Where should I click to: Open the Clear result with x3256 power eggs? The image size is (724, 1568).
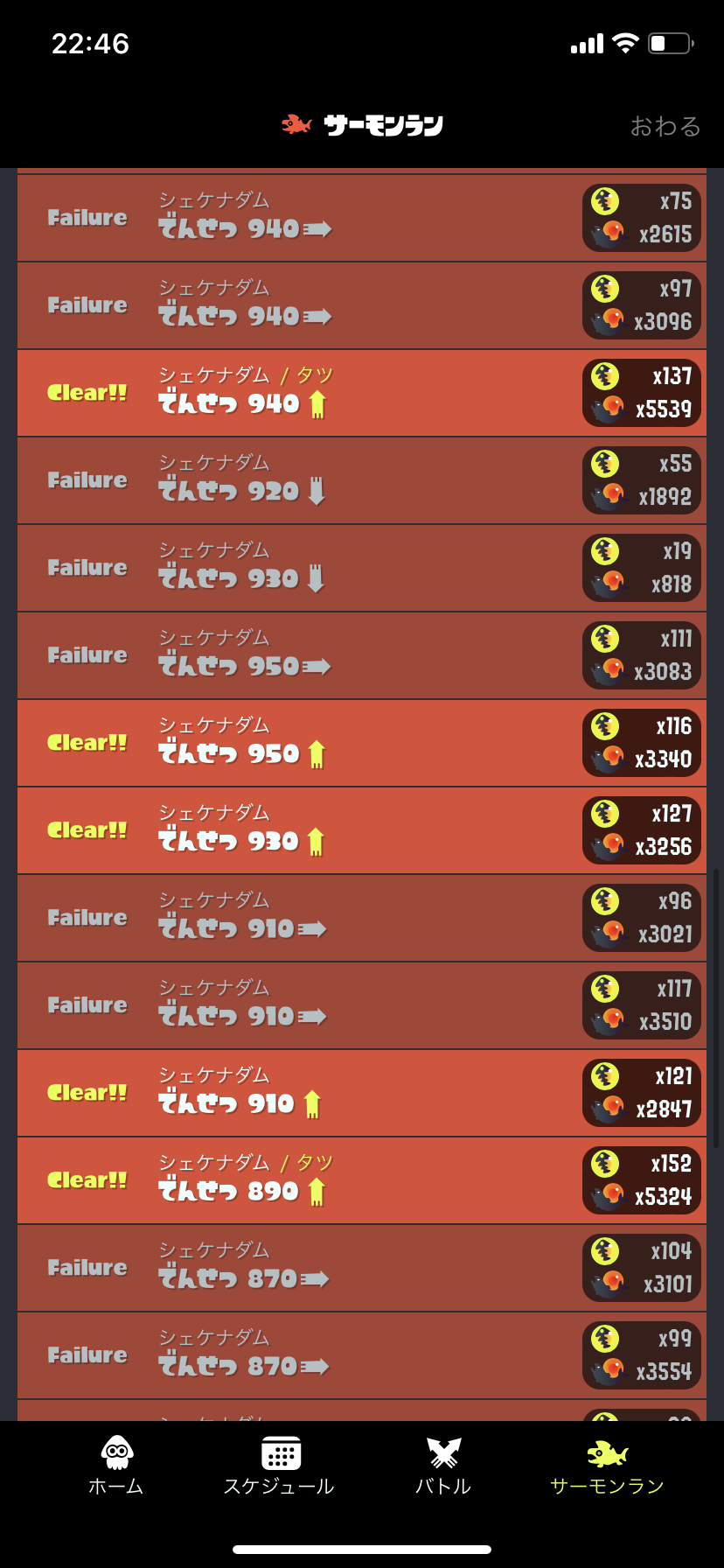[x=362, y=830]
